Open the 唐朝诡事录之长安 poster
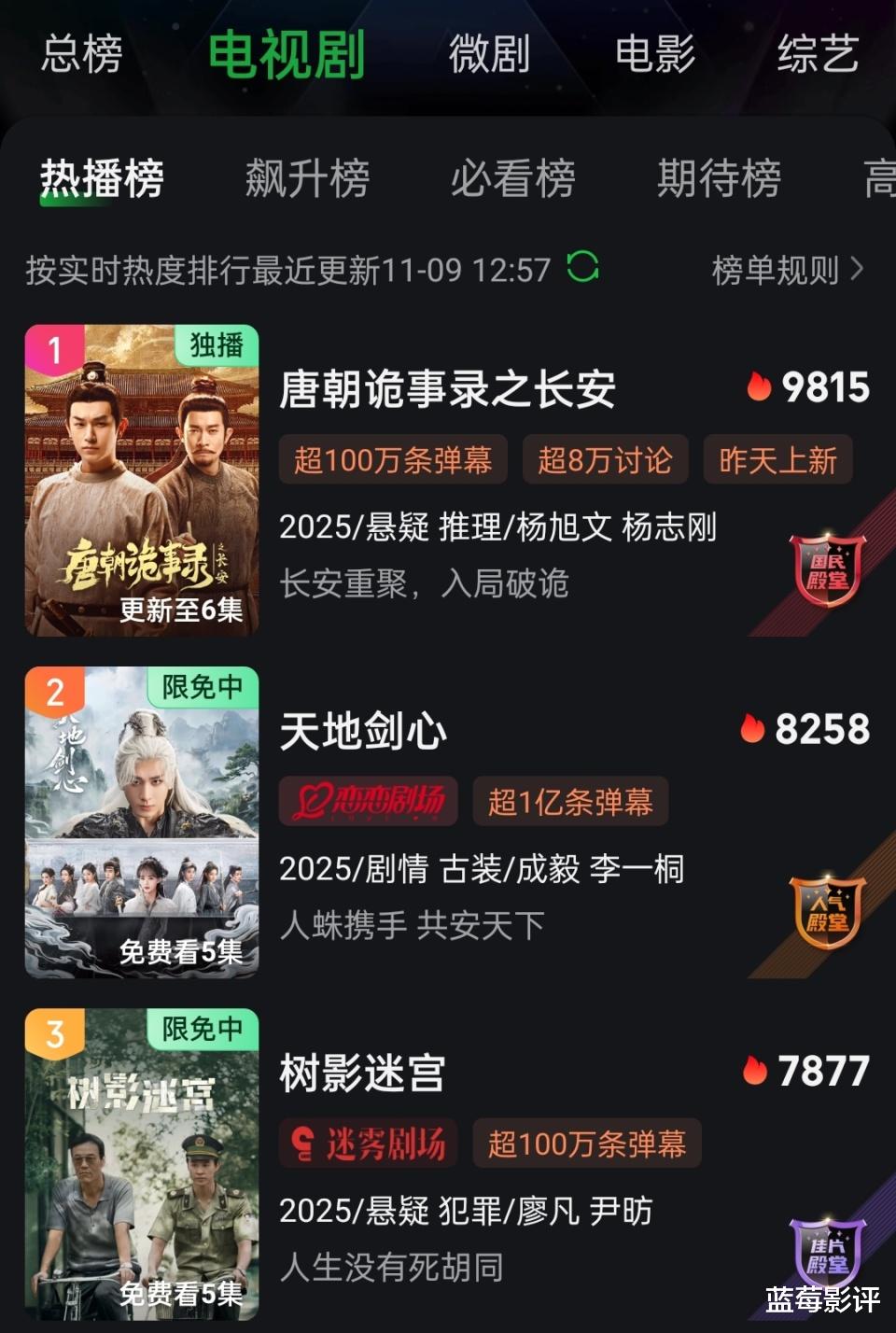Image resolution: width=896 pixels, height=1333 pixels. point(142,480)
